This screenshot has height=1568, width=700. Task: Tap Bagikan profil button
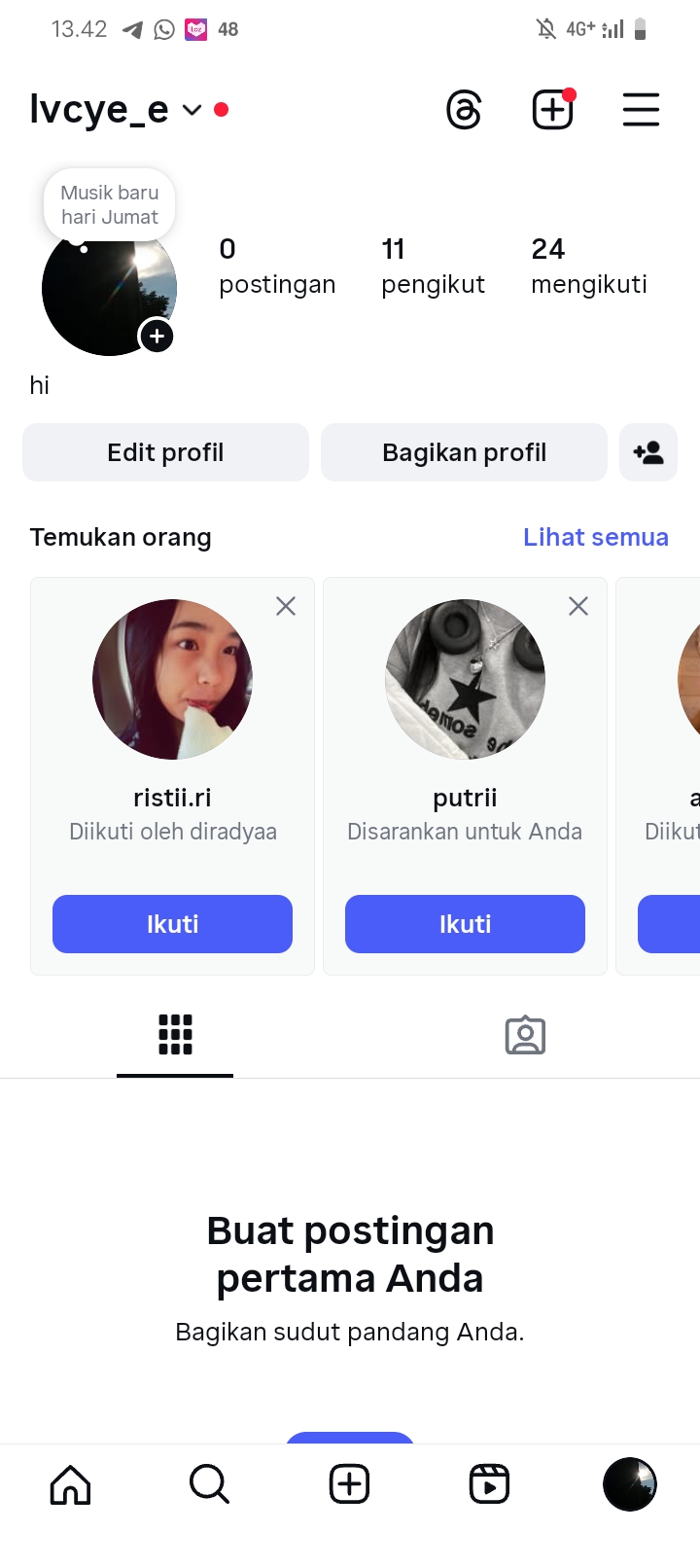[x=464, y=452]
